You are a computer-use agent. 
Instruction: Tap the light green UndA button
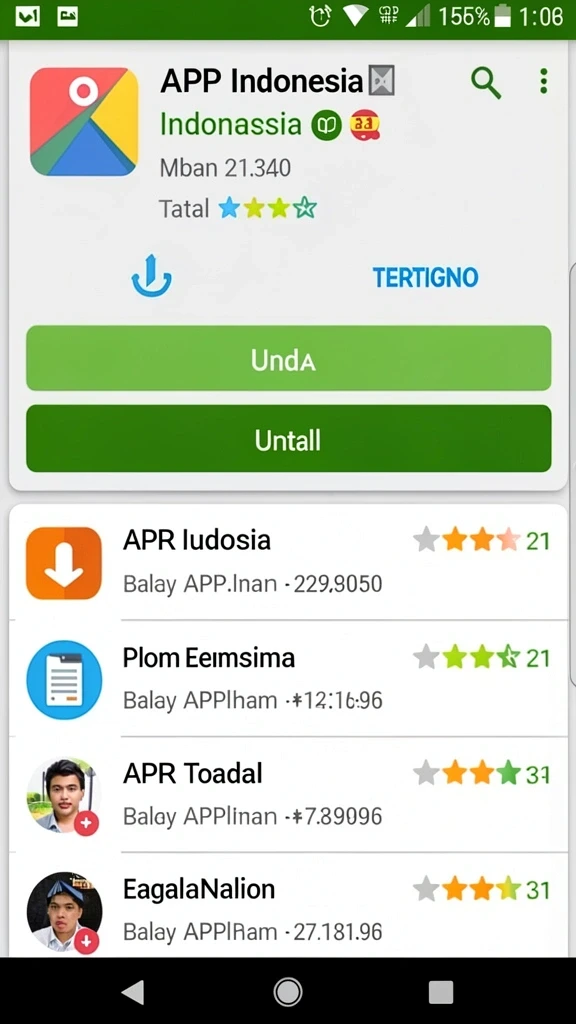289,358
